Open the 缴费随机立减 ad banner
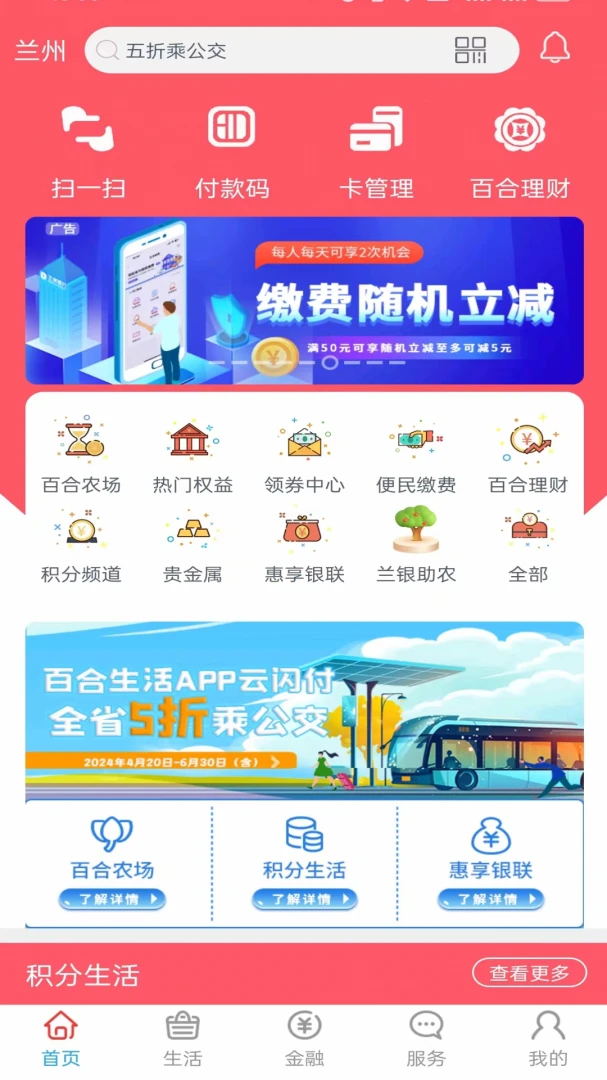This screenshot has height=1080, width=607. [304, 300]
